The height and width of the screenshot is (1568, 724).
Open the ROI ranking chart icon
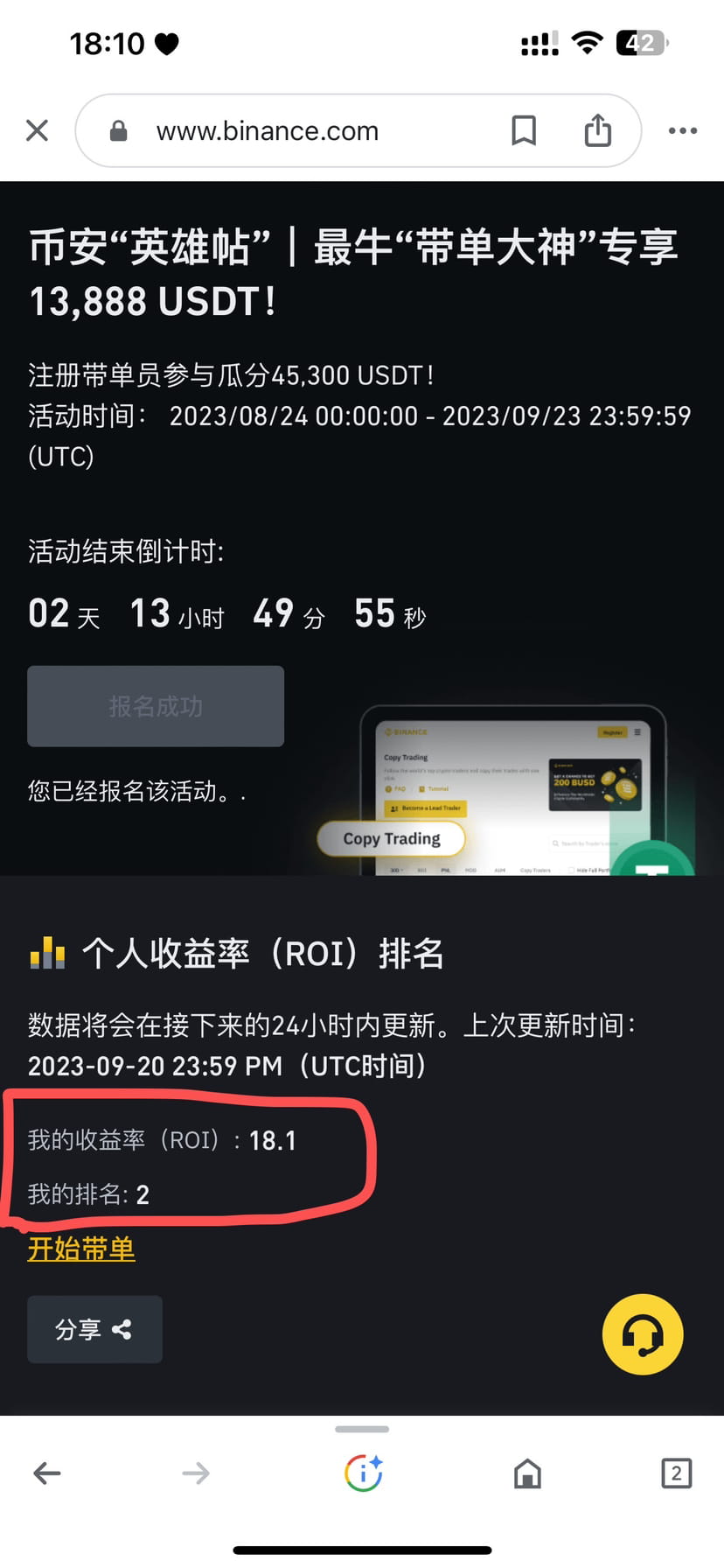[x=47, y=954]
